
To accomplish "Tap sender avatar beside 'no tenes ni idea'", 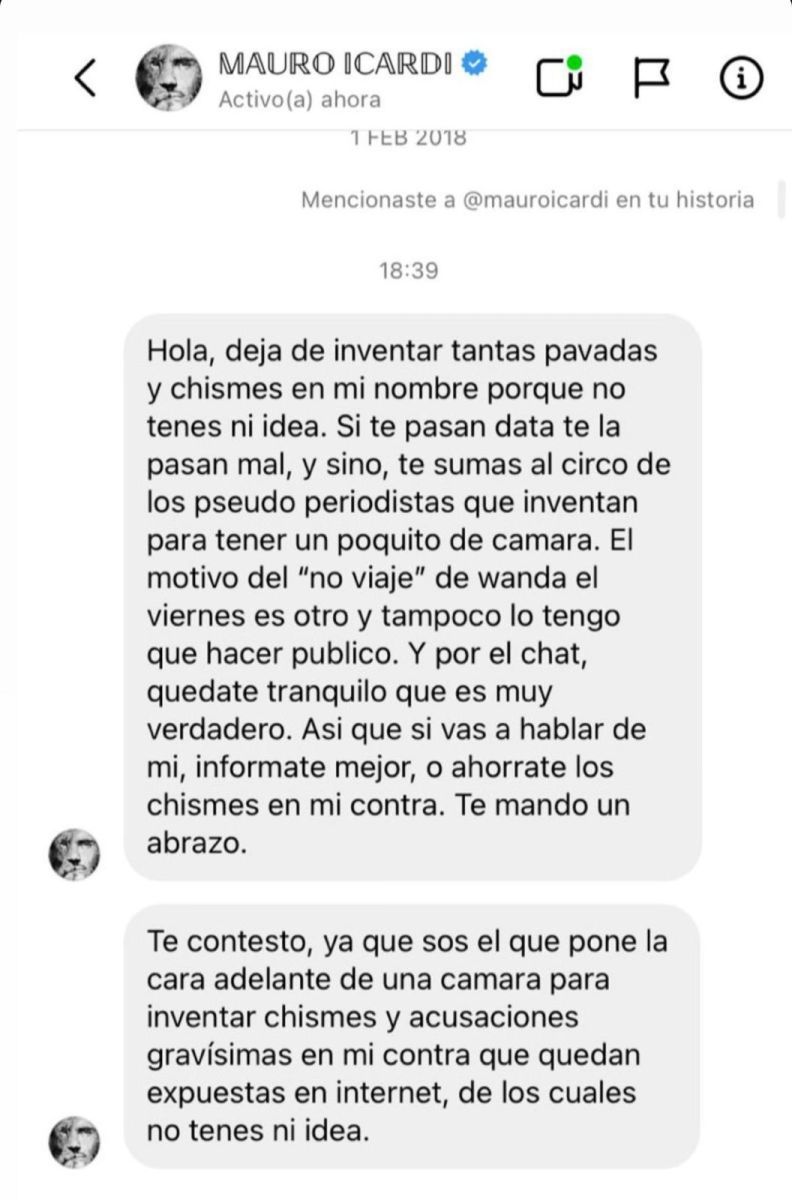I will pos(75,1141).
